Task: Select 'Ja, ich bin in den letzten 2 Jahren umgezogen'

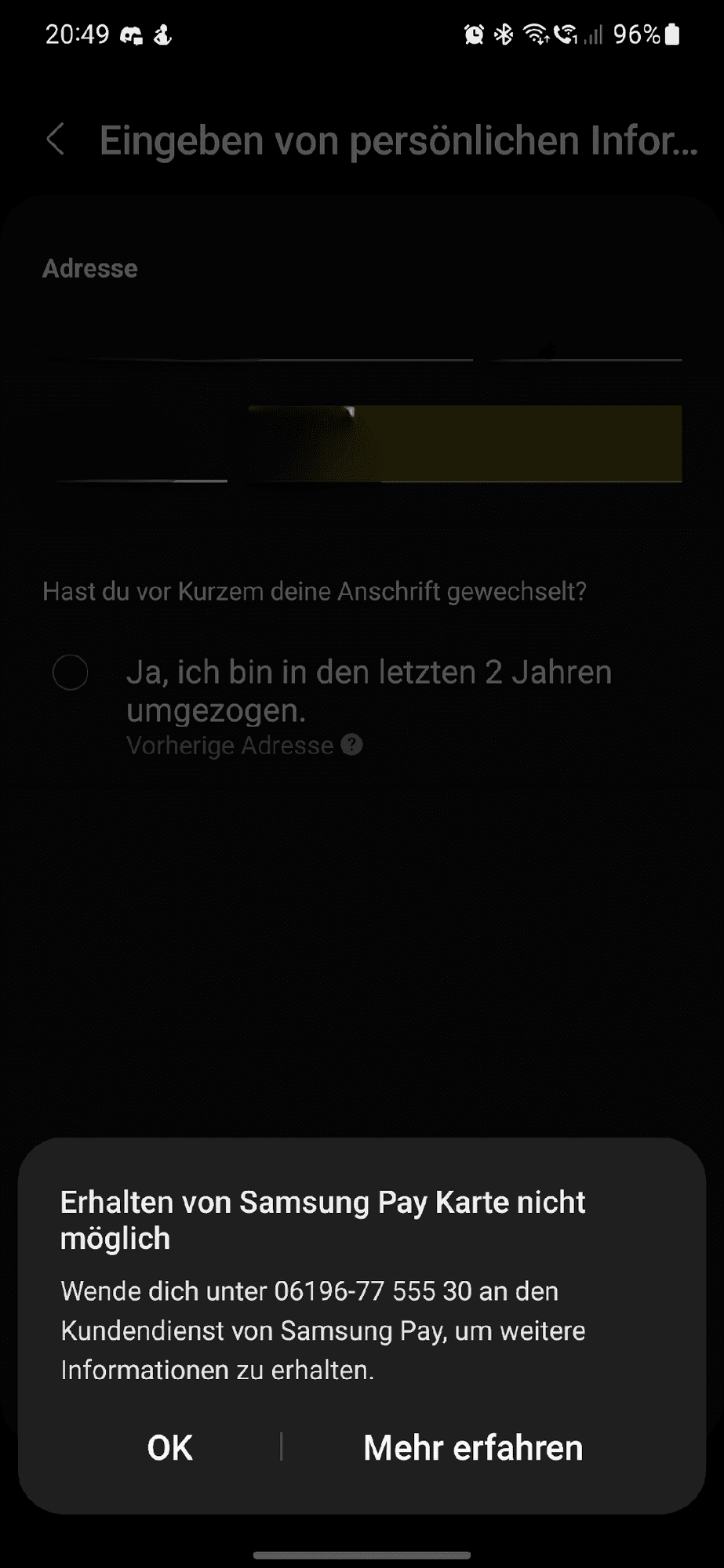Action: pos(71,673)
